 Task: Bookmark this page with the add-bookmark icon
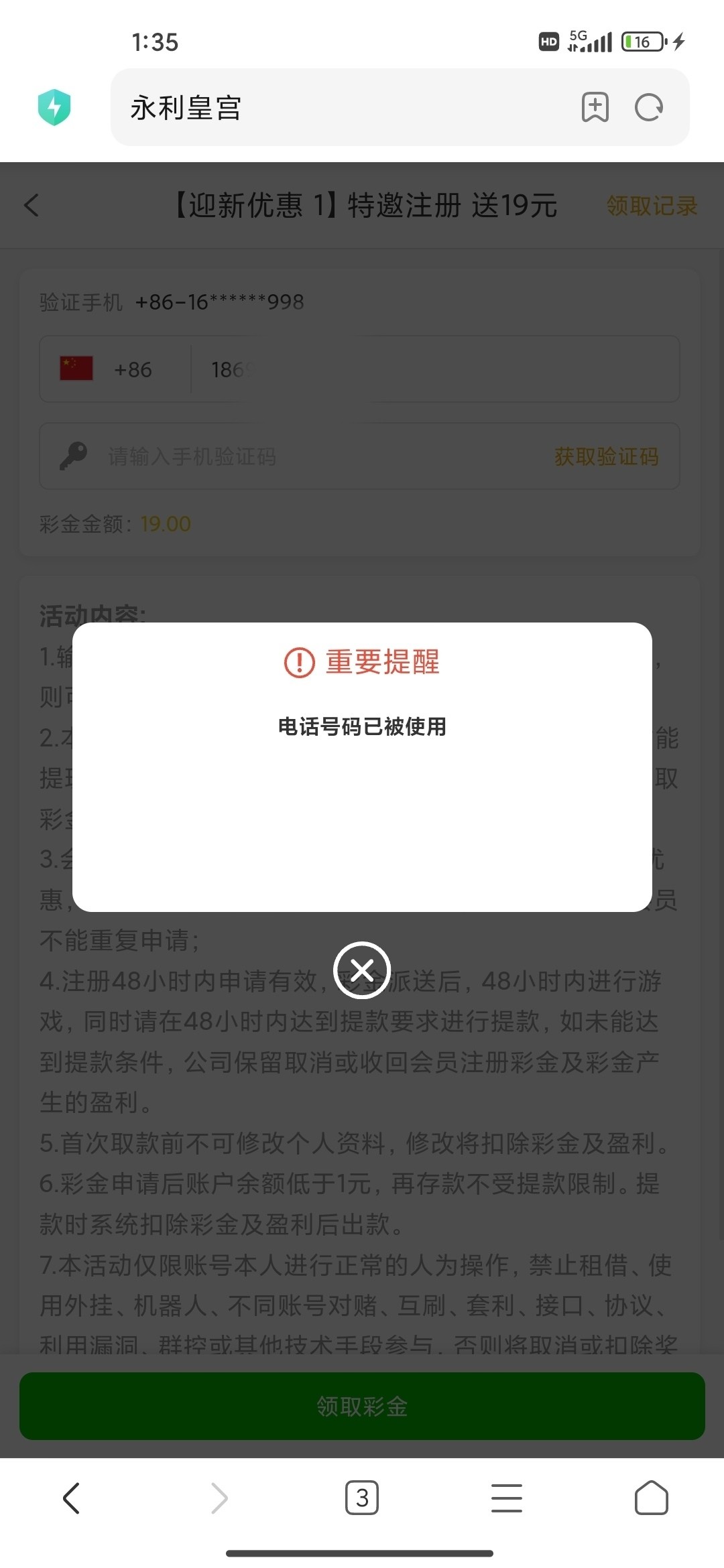(x=595, y=107)
